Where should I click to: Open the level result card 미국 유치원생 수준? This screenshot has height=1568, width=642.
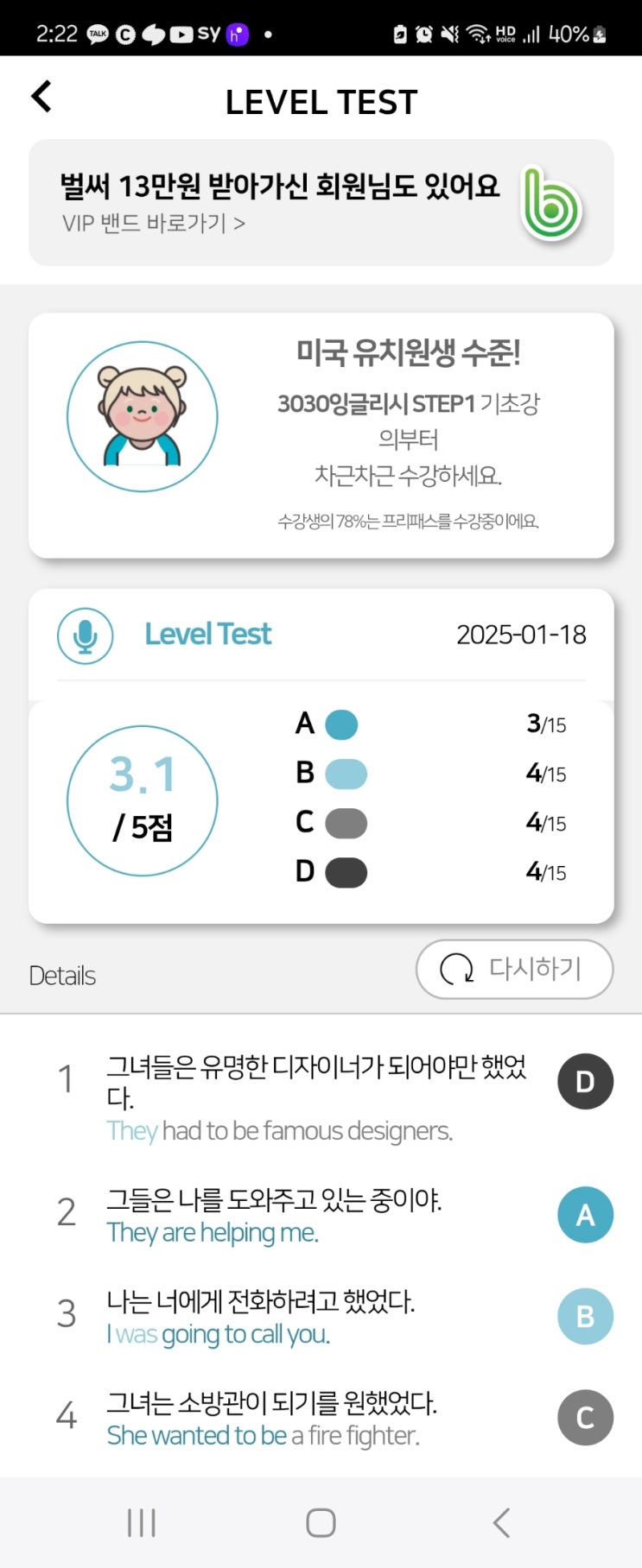pyautogui.click(x=321, y=435)
